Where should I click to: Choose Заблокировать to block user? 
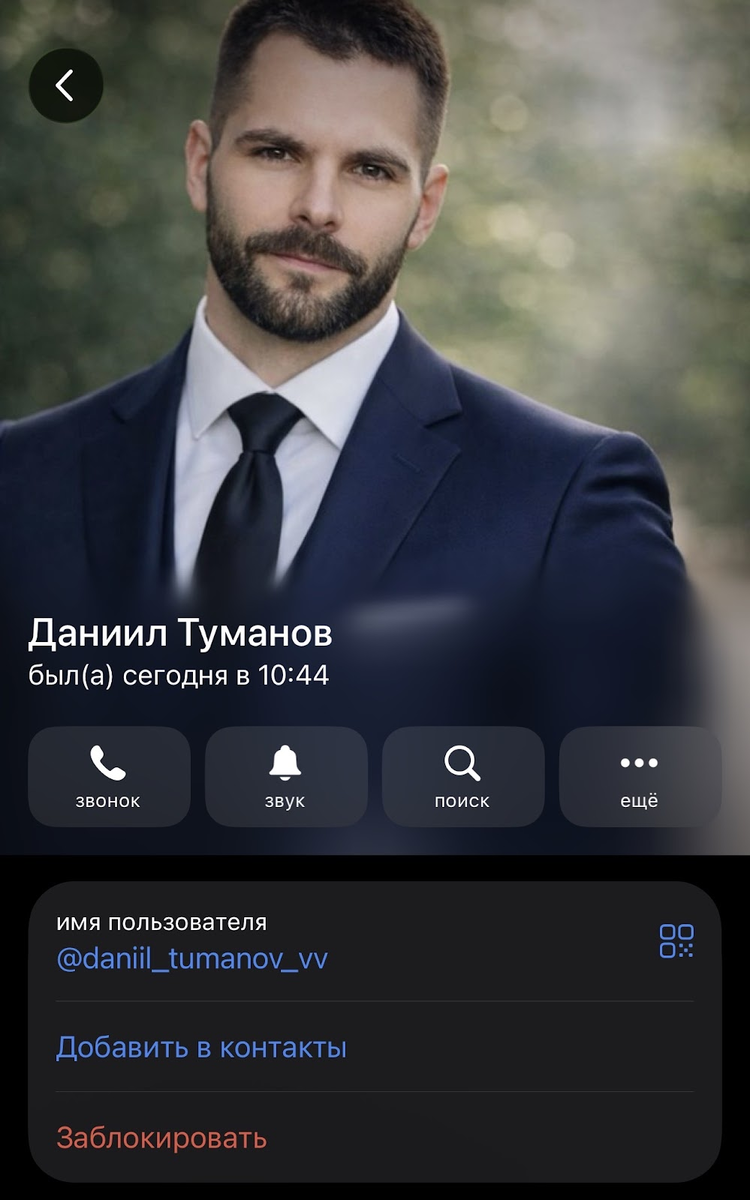tap(161, 1138)
